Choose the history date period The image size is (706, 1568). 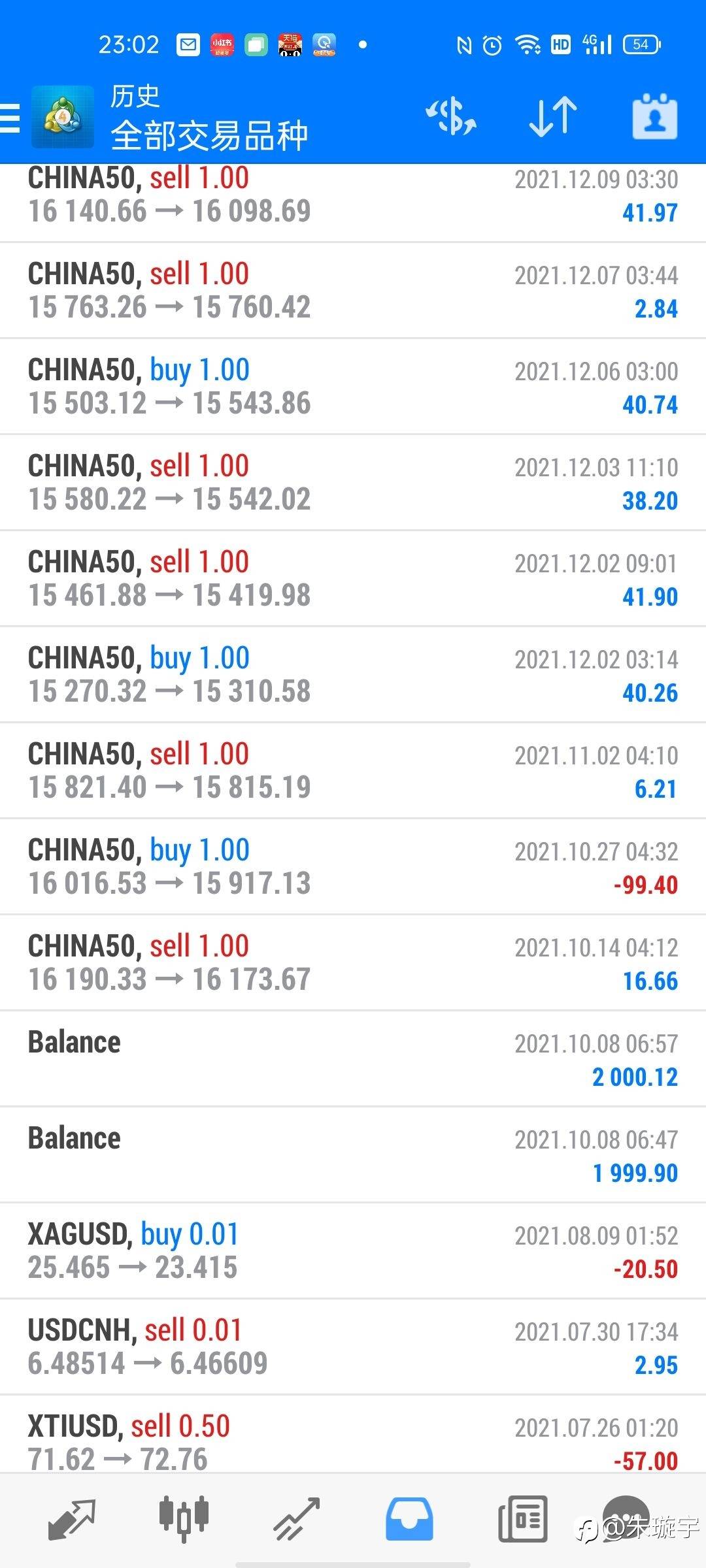654,118
